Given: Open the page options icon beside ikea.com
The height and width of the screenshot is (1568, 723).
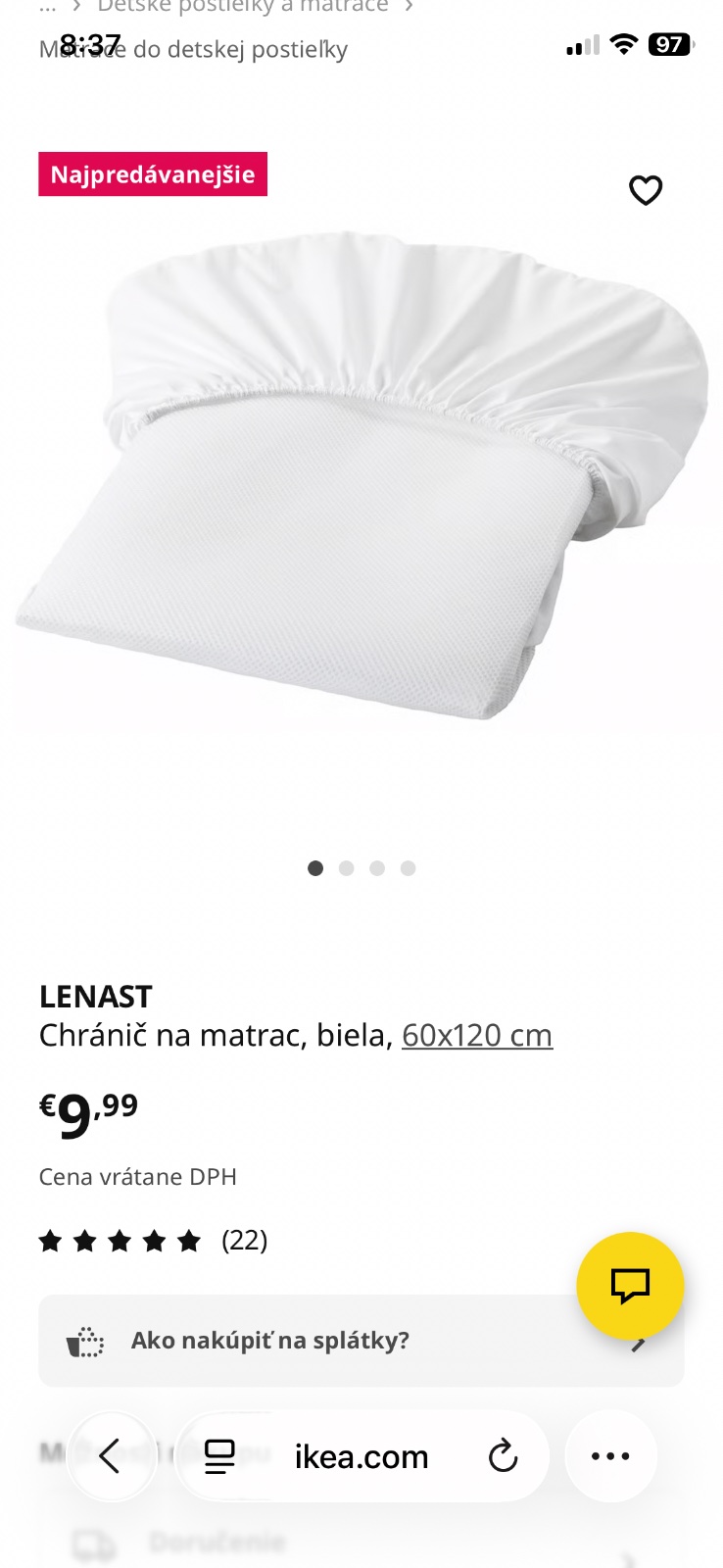Looking at the screenshot, I should (x=219, y=1456).
